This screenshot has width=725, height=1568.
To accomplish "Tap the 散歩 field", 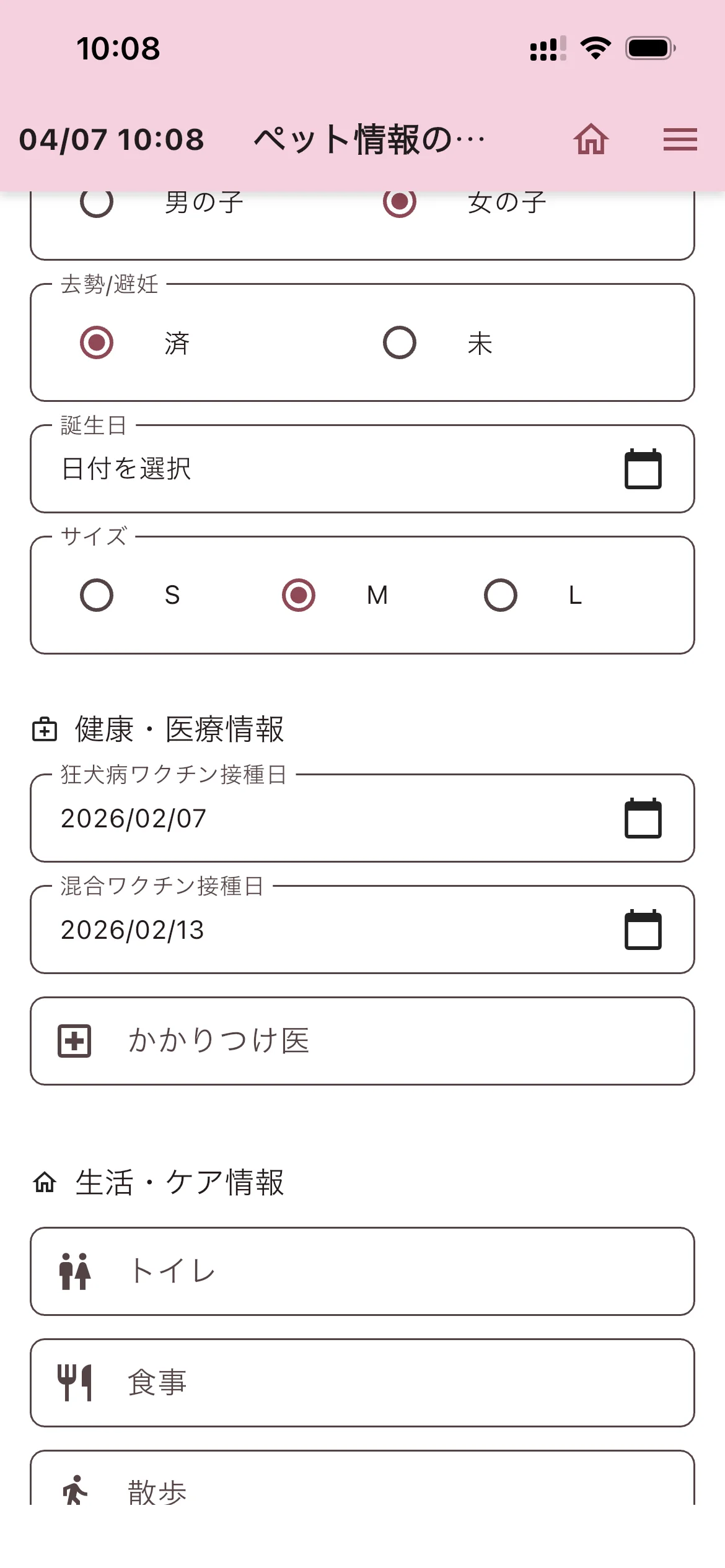I will [362, 1486].
